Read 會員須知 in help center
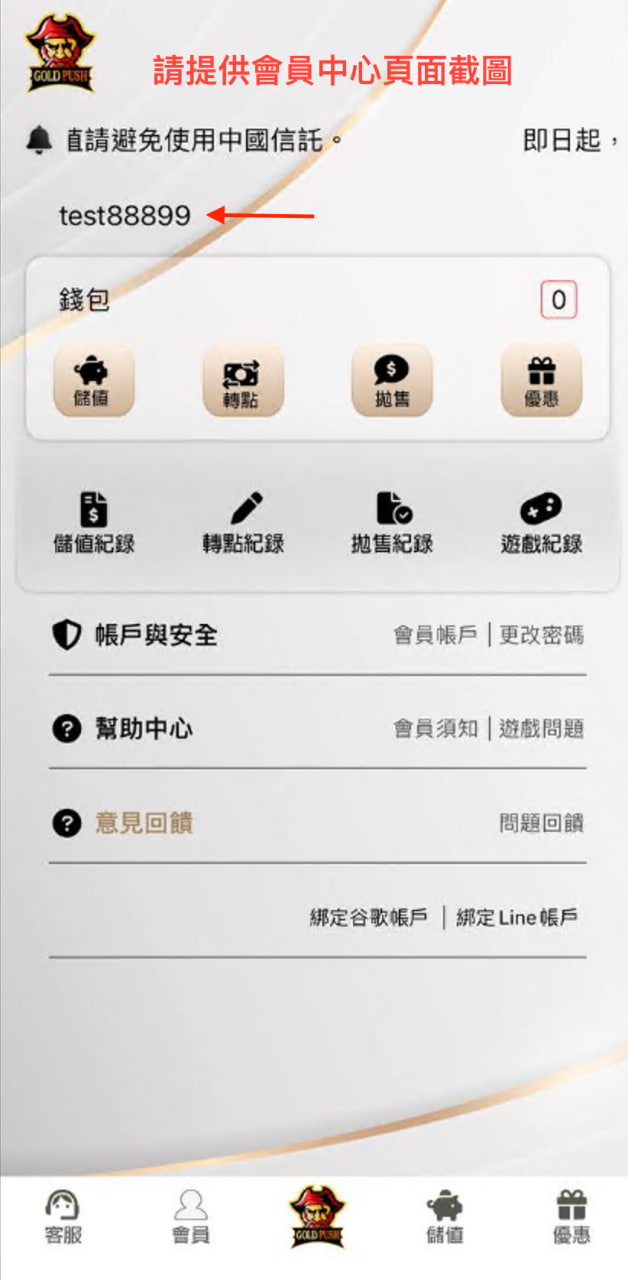The height and width of the screenshot is (1280, 628). (435, 729)
